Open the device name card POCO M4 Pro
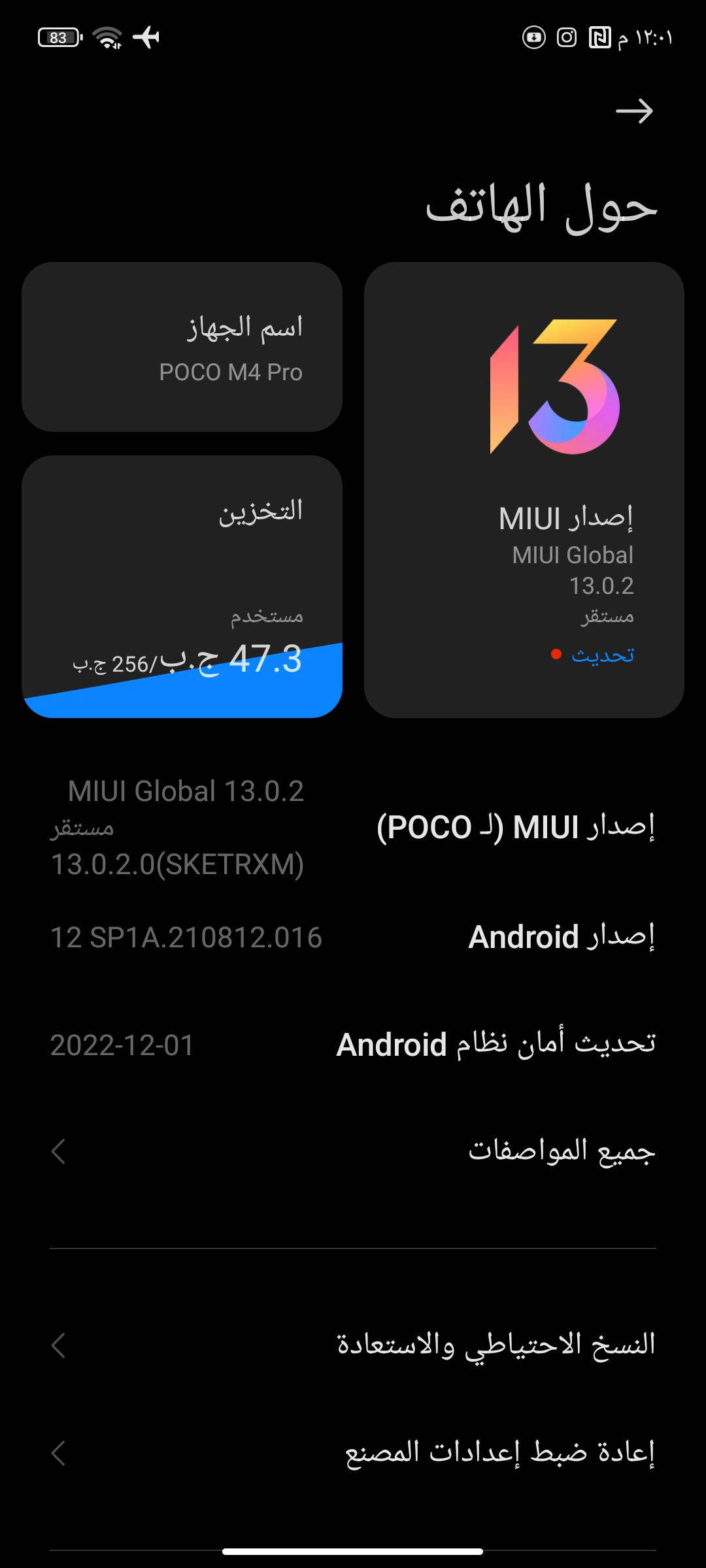Viewport: 706px width, 1568px height. click(182, 347)
